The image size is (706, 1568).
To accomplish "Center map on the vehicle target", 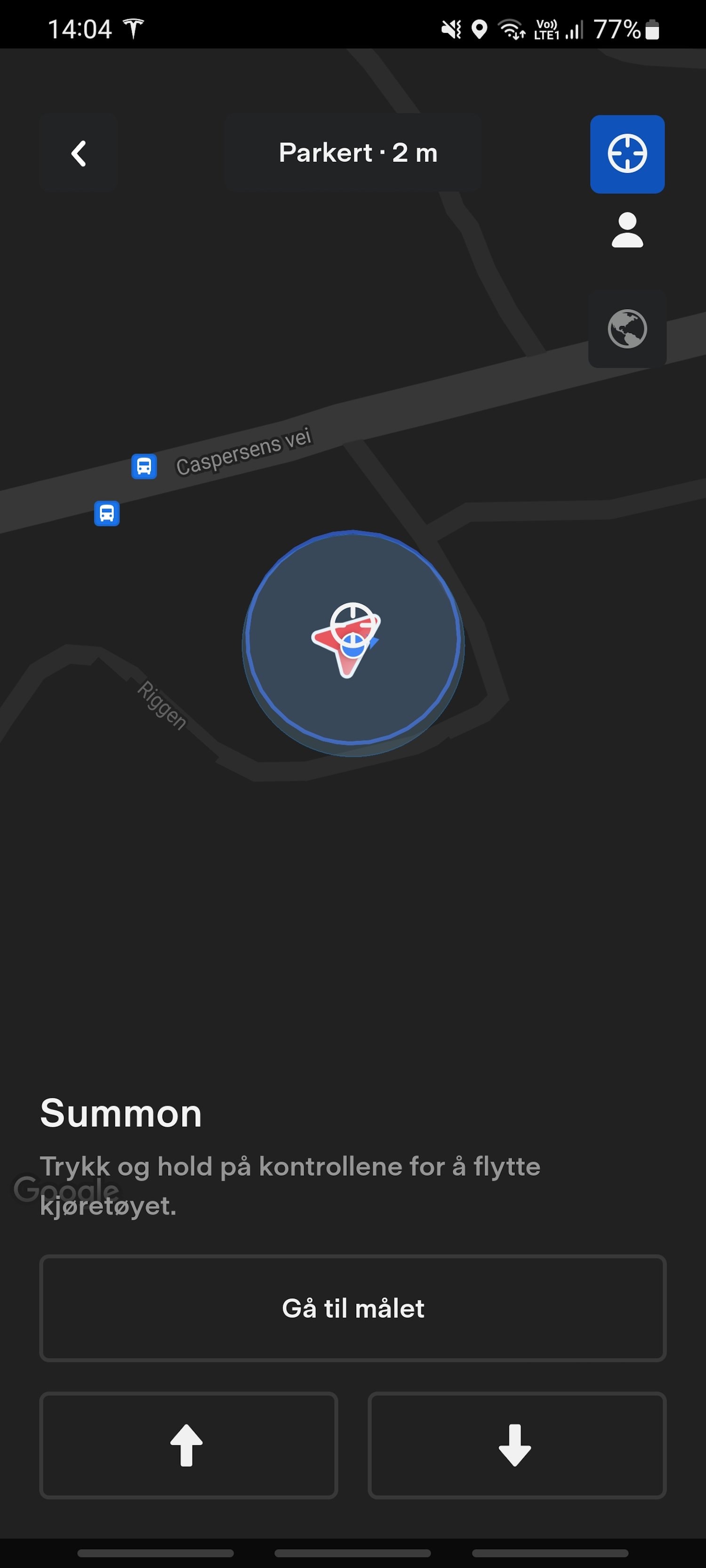I will tap(627, 154).
